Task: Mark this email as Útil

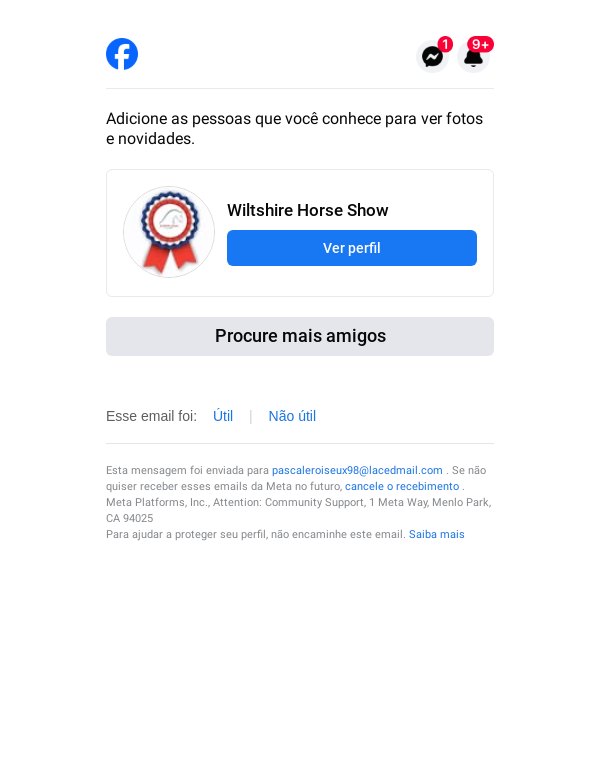Action: pyautogui.click(x=223, y=416)
